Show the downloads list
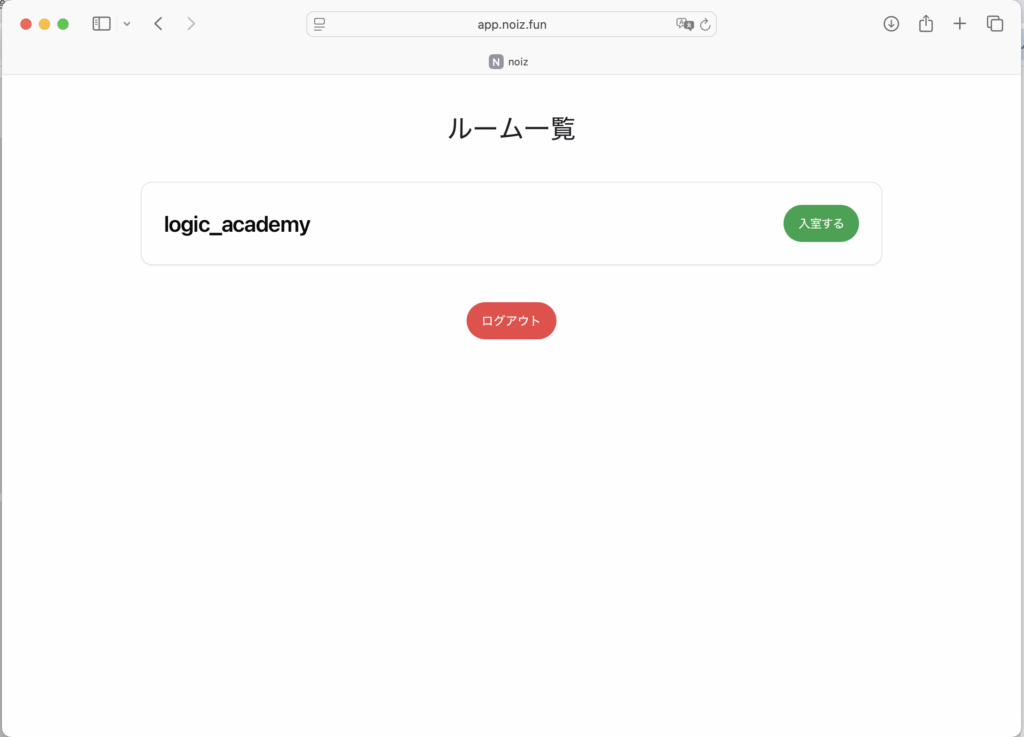The height and width of the screenshot is (737, 1024). pyautogui.click(x=891, y=23)
